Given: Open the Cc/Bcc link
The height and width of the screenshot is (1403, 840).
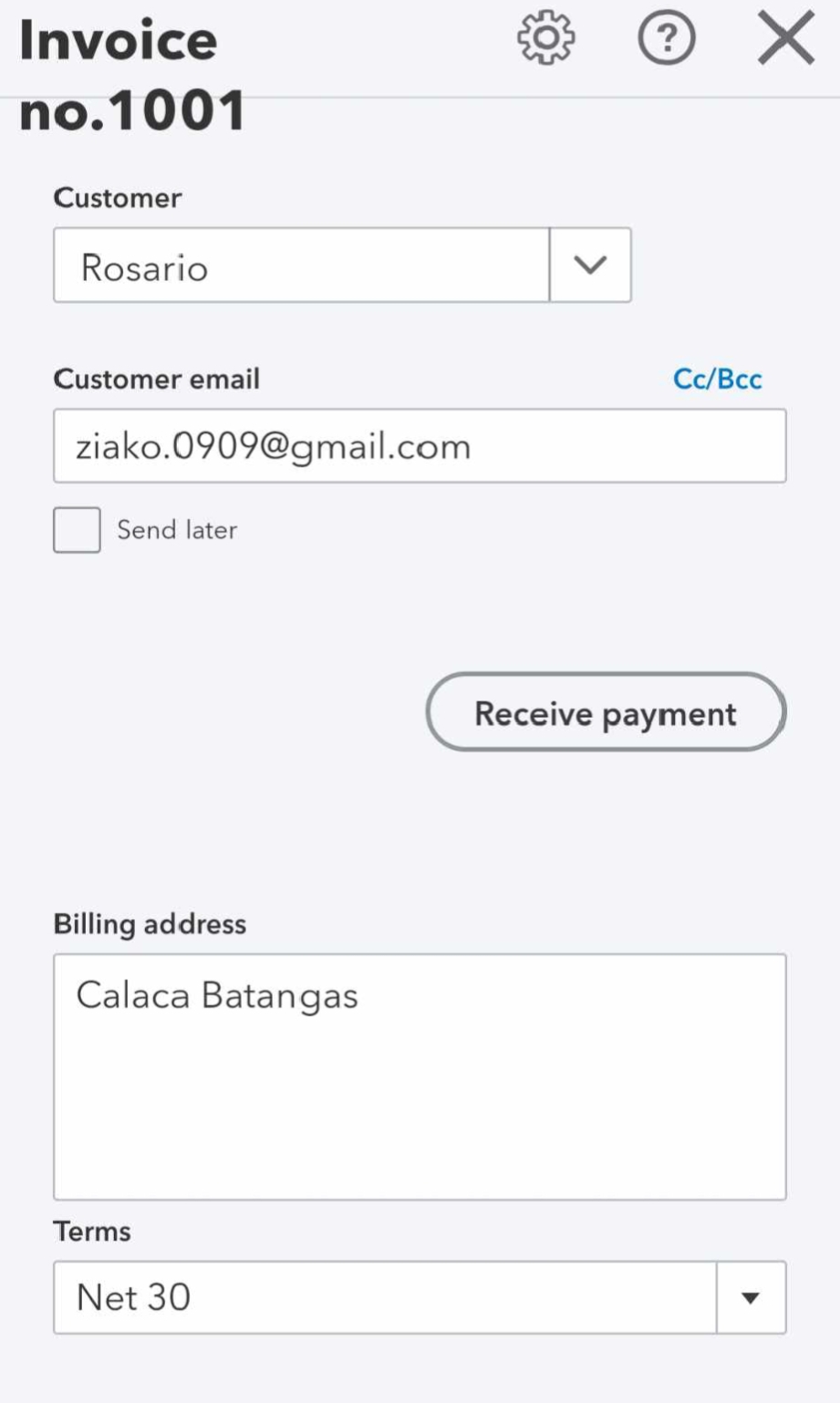Looking at the screenshot, I should click(717, 379).
